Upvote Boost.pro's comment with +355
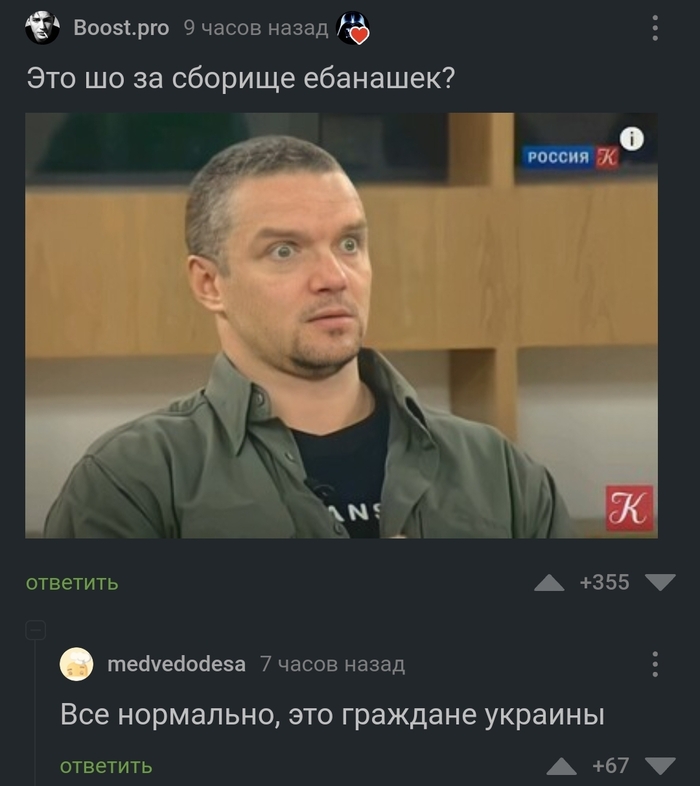700x786 pixels. [549, 582]
